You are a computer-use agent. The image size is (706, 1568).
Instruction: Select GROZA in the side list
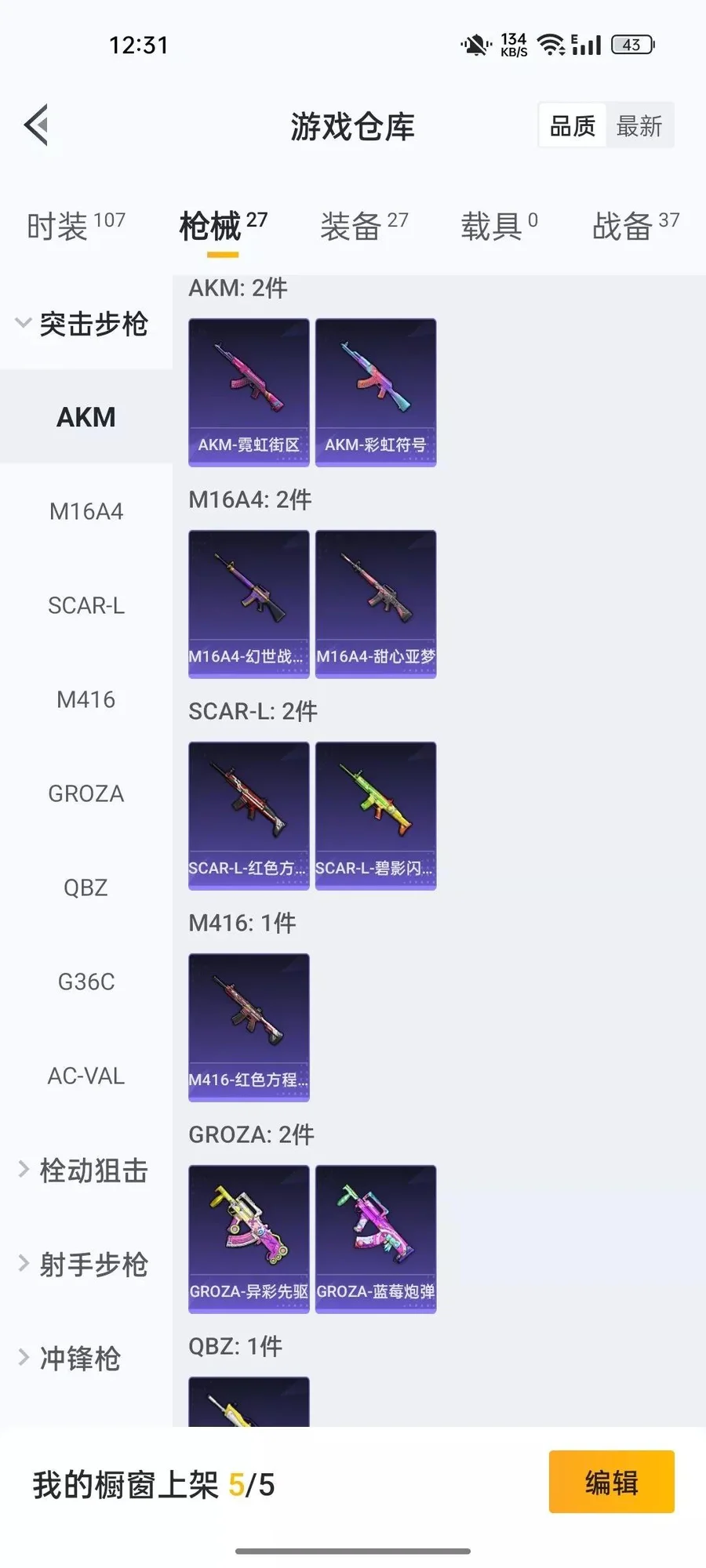(x=86, y=794)
